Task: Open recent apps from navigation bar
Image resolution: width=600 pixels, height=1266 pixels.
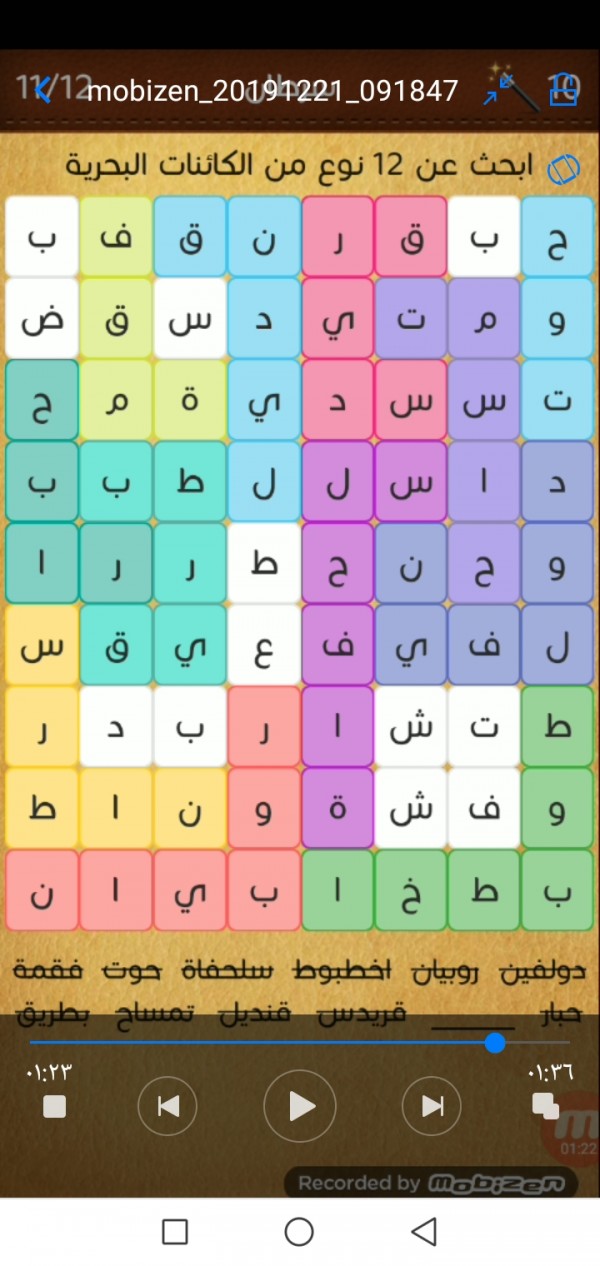Action: pos(175,1231)
